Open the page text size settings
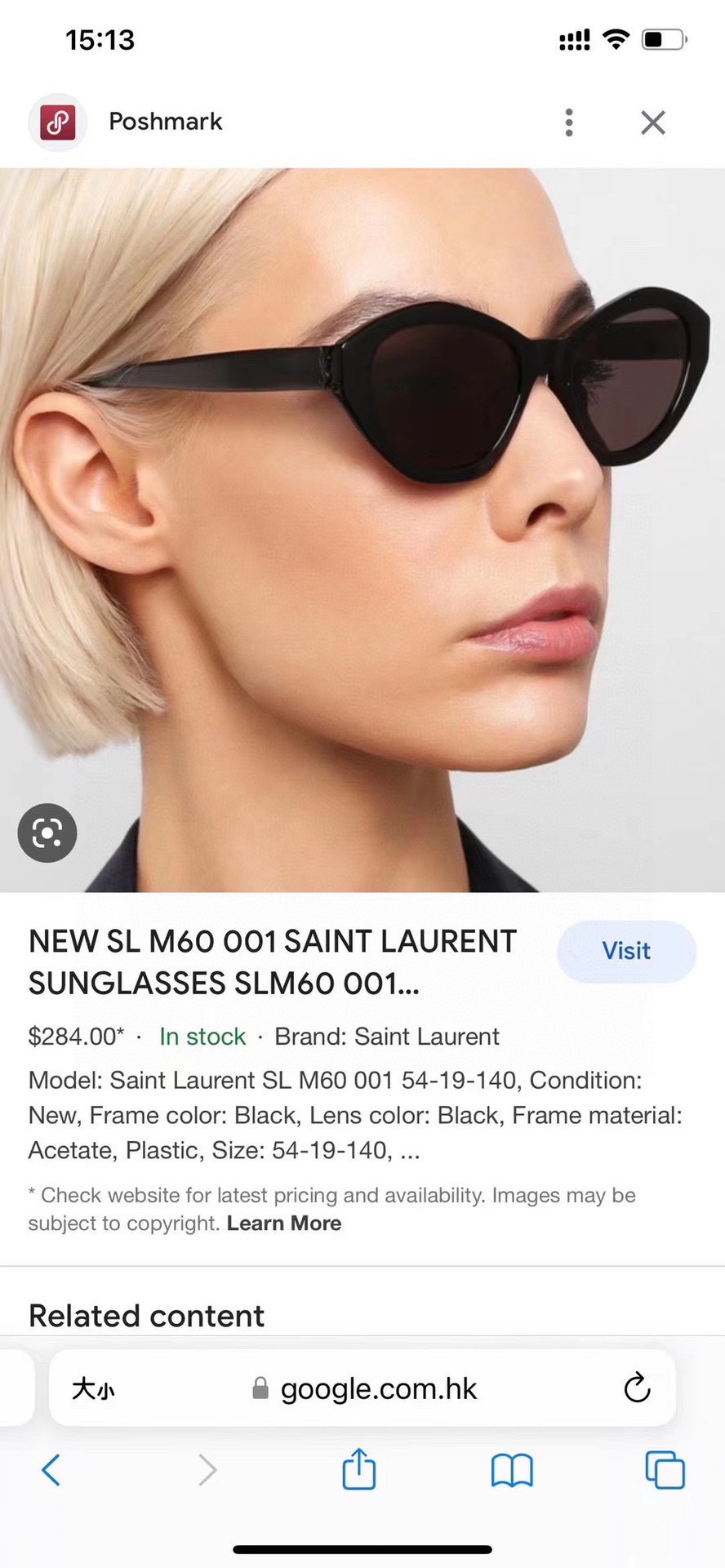Image resolution: width=725 pixels, height=1568 pixels. pos(93,1388)
